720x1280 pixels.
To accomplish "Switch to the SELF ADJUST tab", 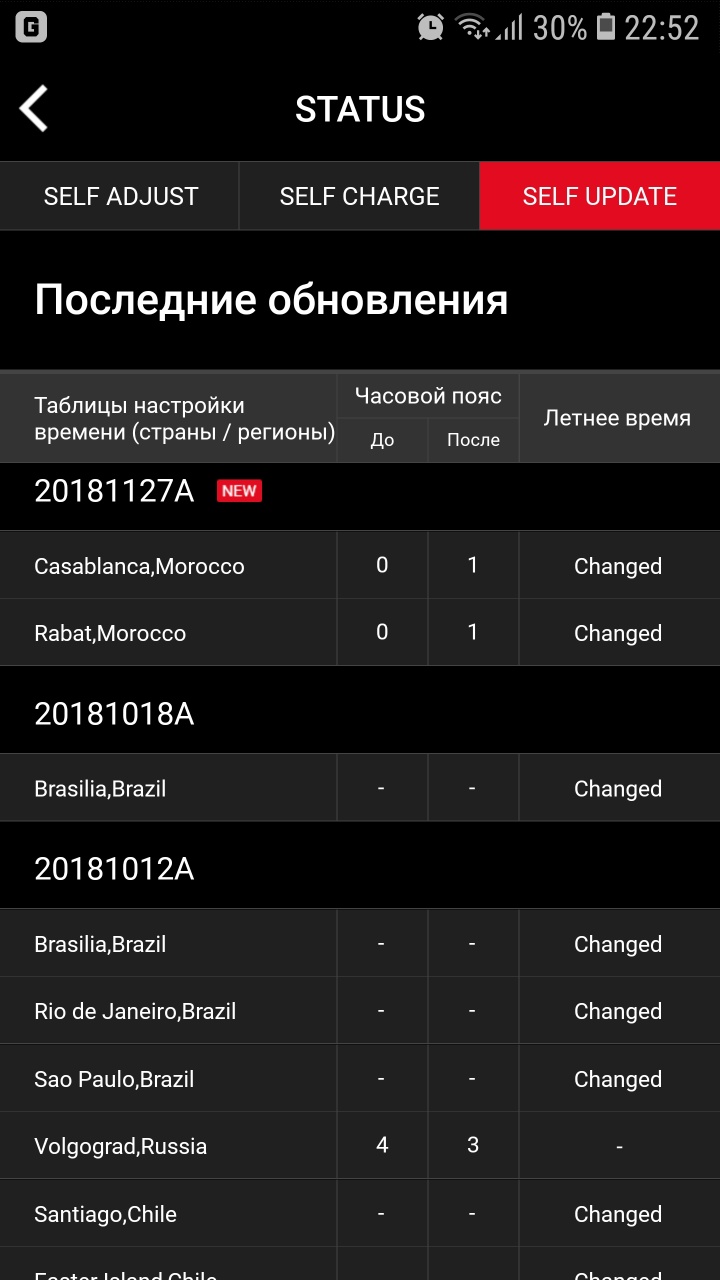I will (120, 196).
